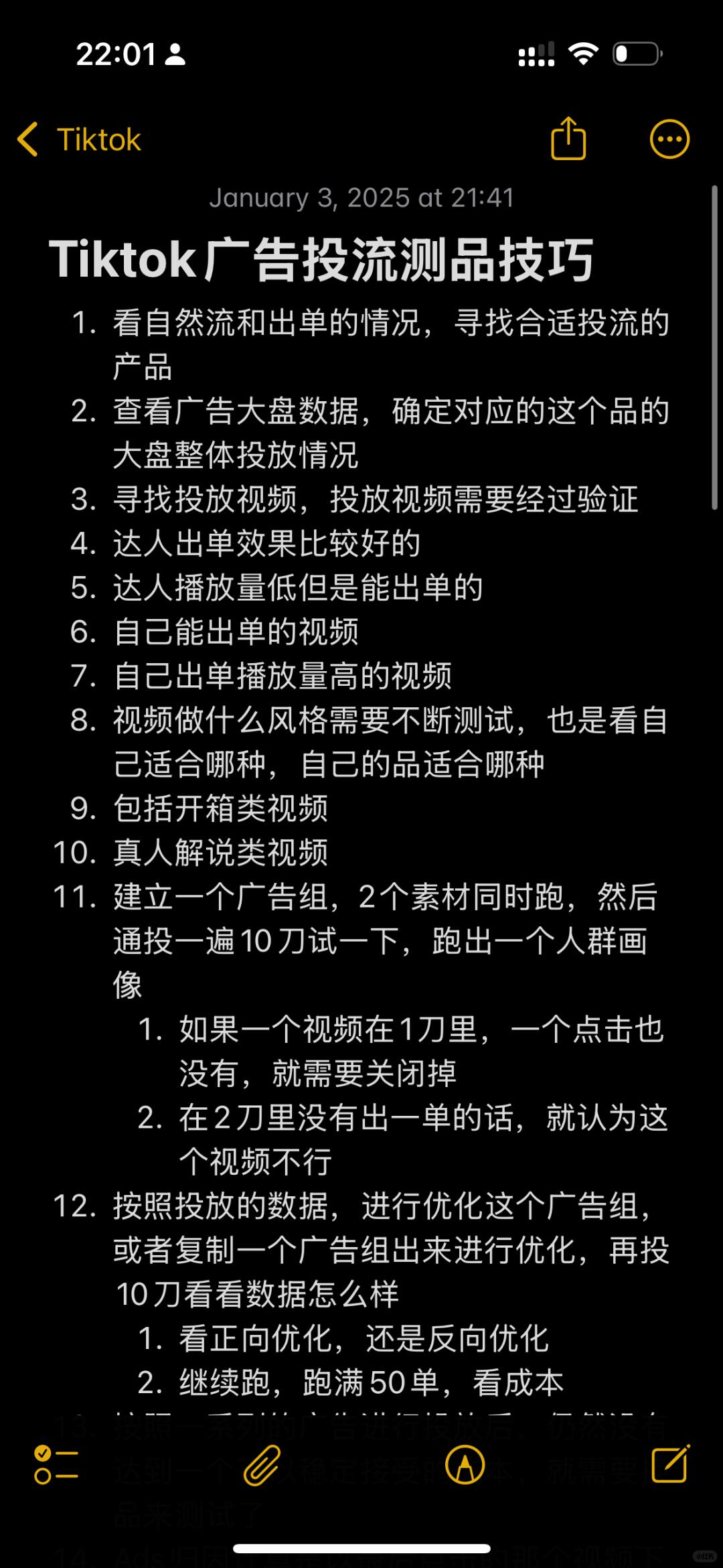Share this note
The width and height of the screenshot is (723, 1568).
[568, 139]
